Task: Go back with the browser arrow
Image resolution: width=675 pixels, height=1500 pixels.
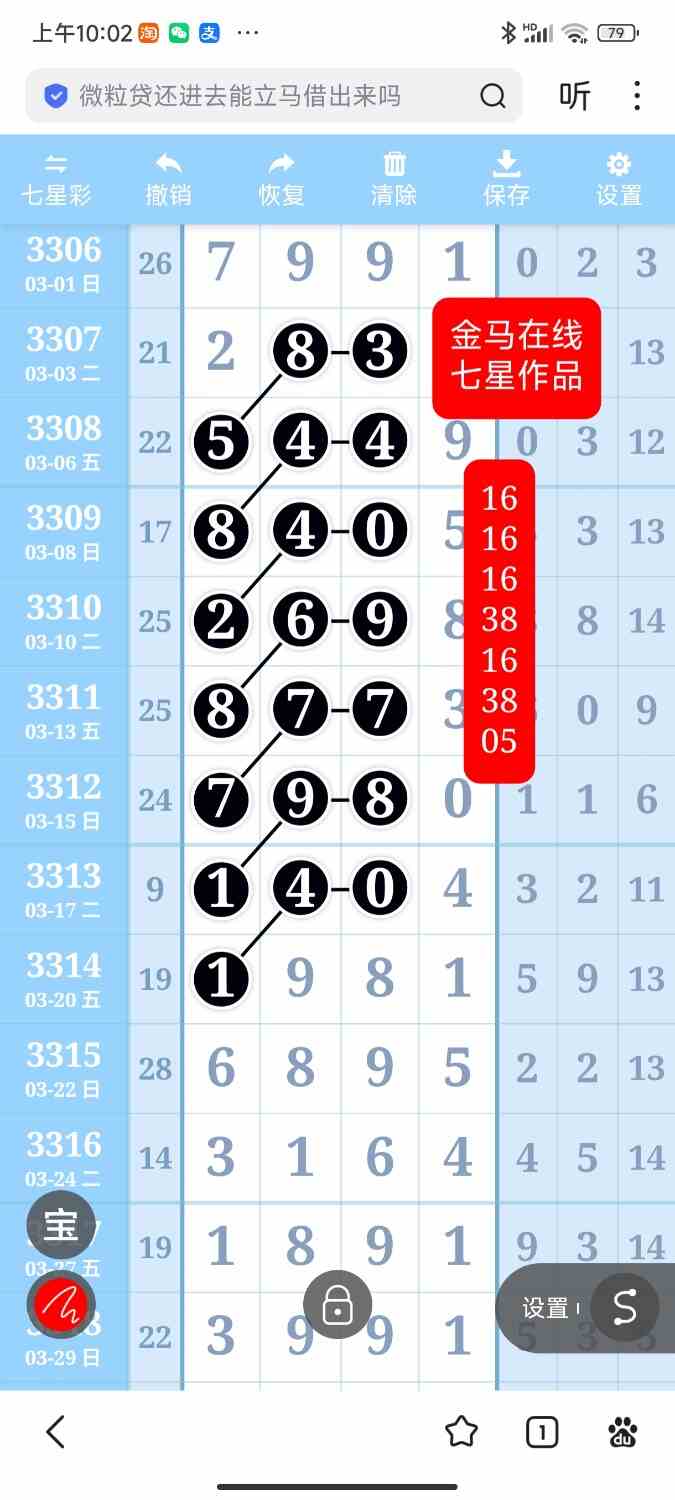Action: click(56, 1432)
